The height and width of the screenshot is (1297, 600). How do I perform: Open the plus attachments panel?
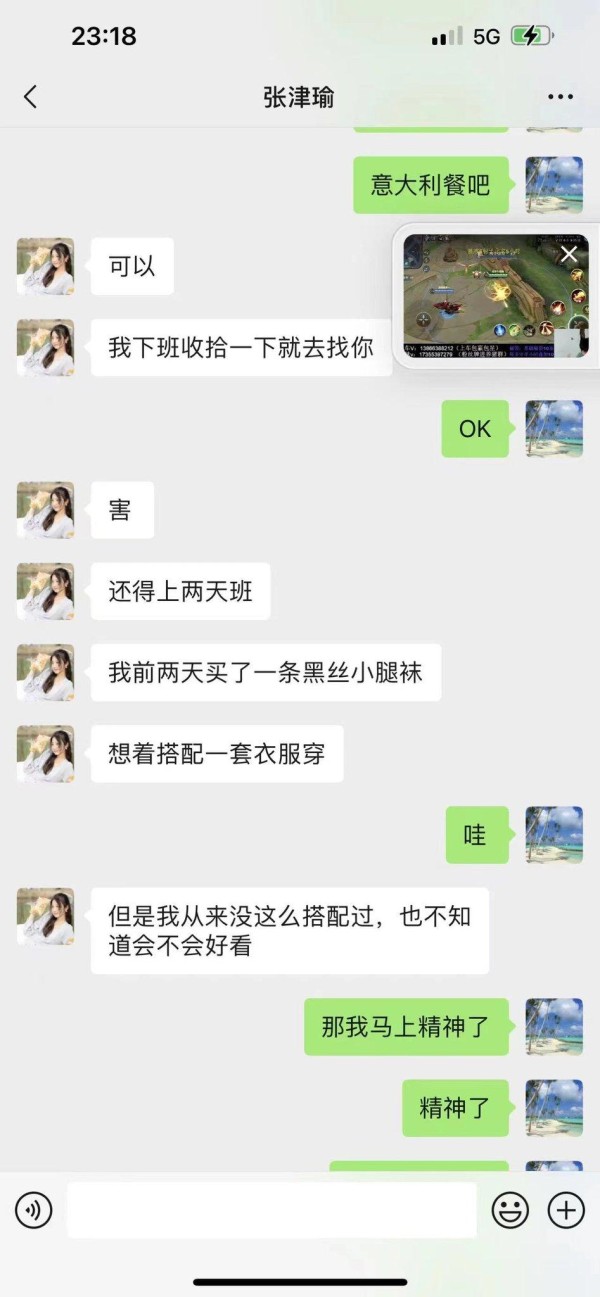(x=566, y=1211)
